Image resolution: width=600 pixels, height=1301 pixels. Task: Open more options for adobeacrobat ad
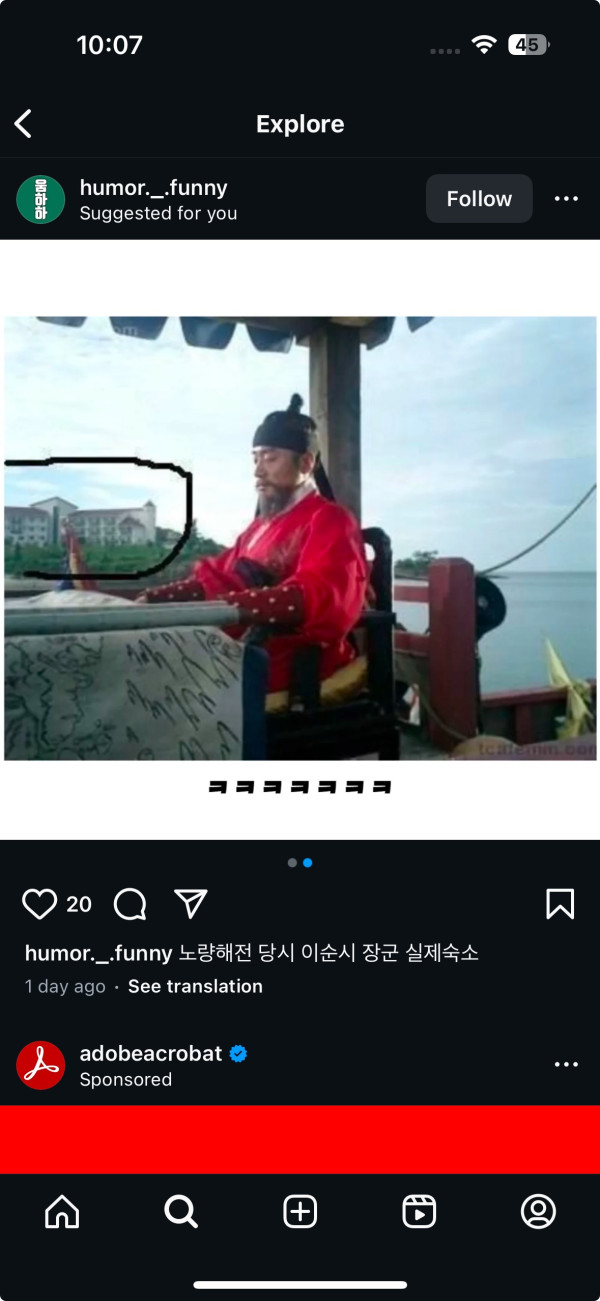coord(566,1064)
